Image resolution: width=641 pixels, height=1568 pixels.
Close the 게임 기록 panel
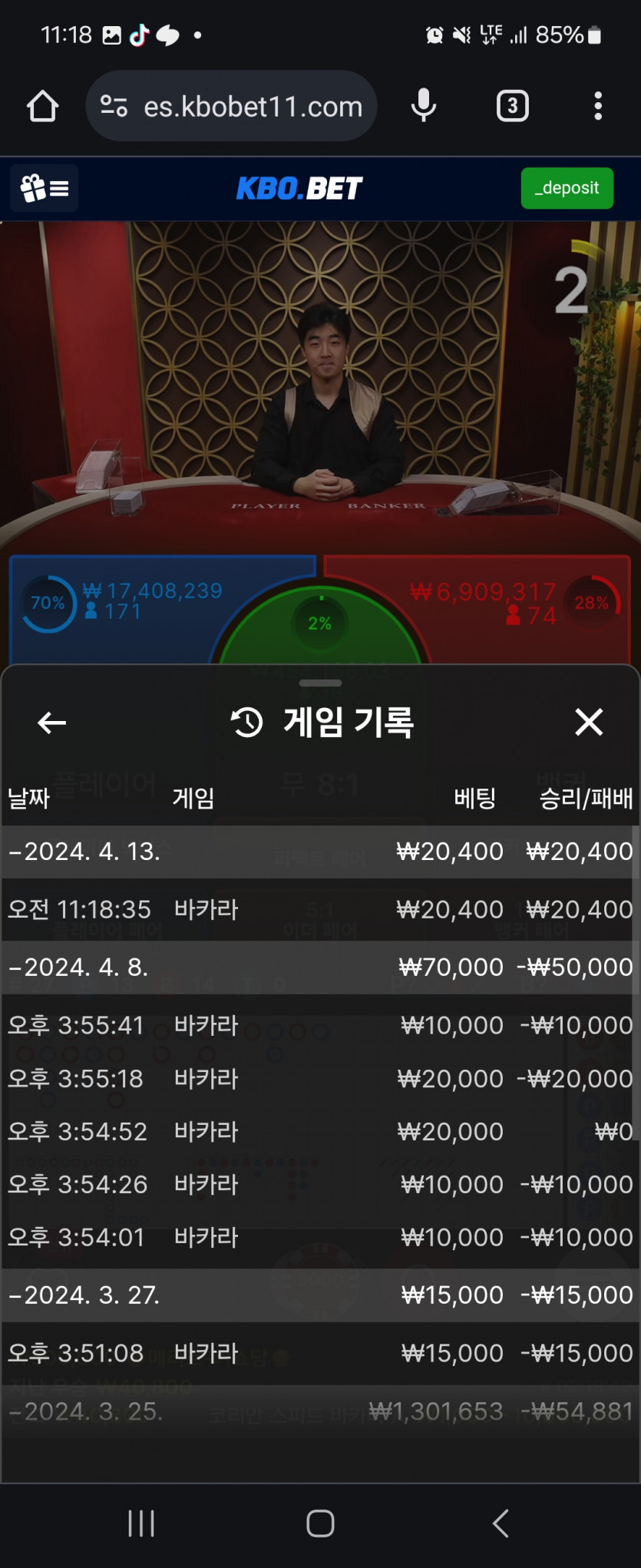(x=589, y=722)
